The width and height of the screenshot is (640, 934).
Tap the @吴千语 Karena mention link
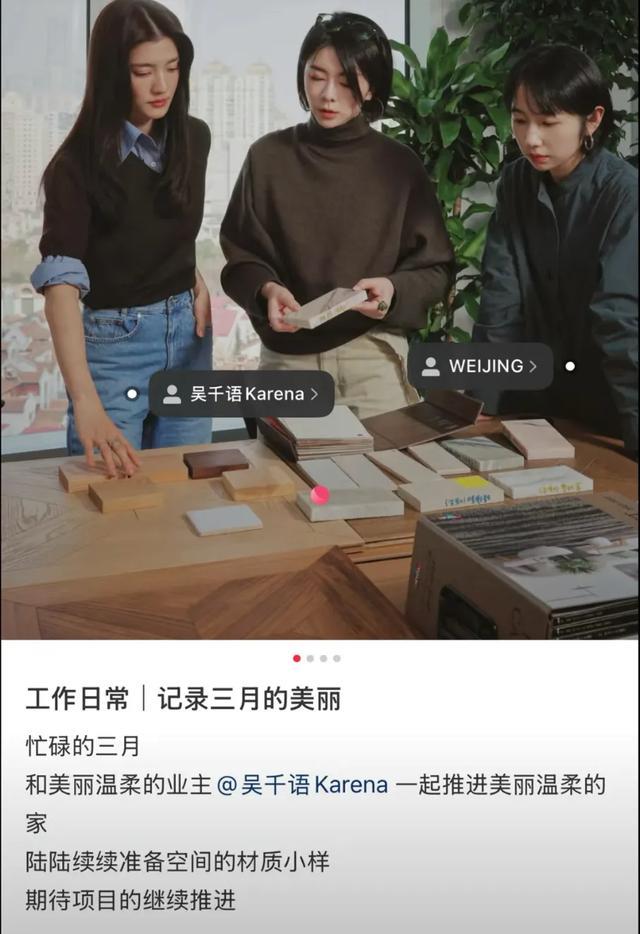303,784
